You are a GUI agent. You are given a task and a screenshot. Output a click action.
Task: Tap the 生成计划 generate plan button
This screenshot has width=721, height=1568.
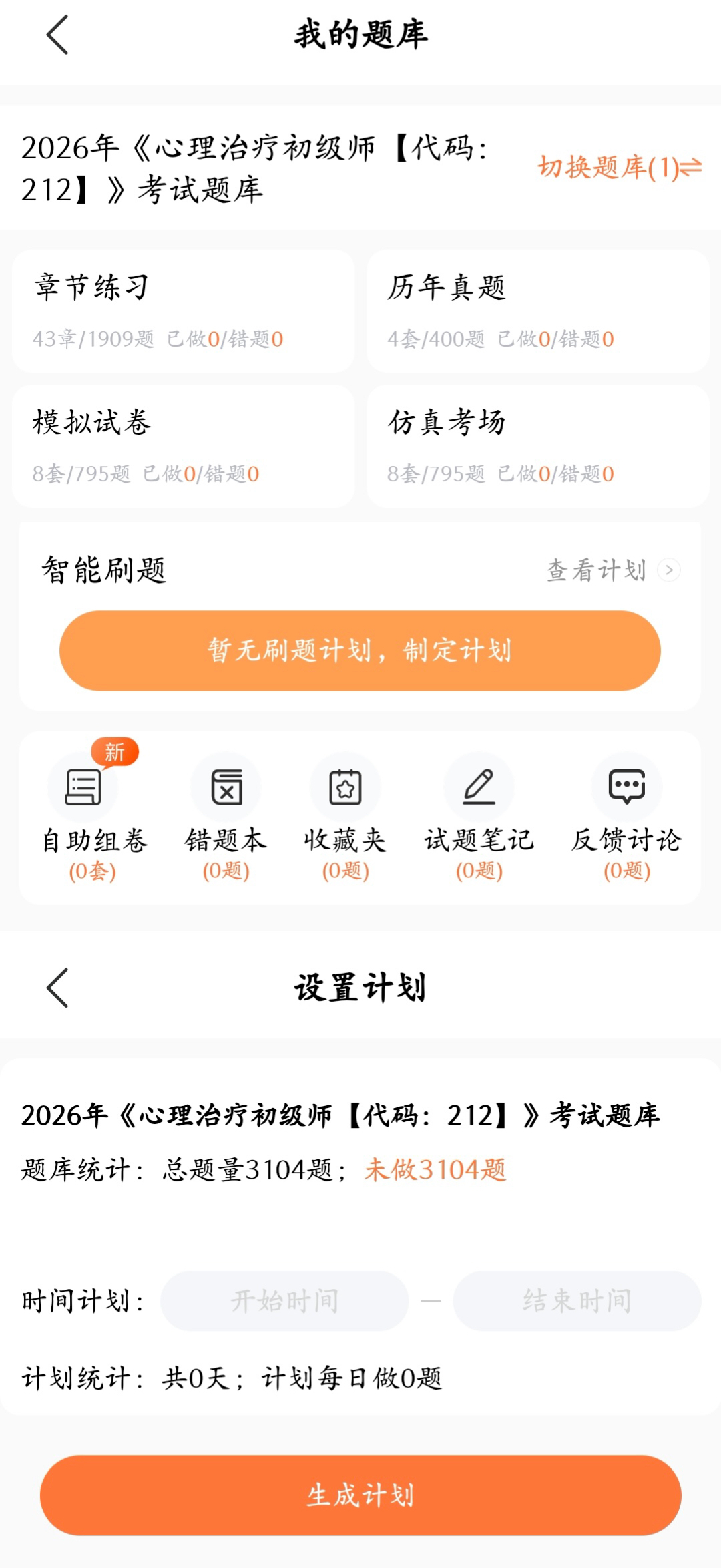click(360, 1495)
